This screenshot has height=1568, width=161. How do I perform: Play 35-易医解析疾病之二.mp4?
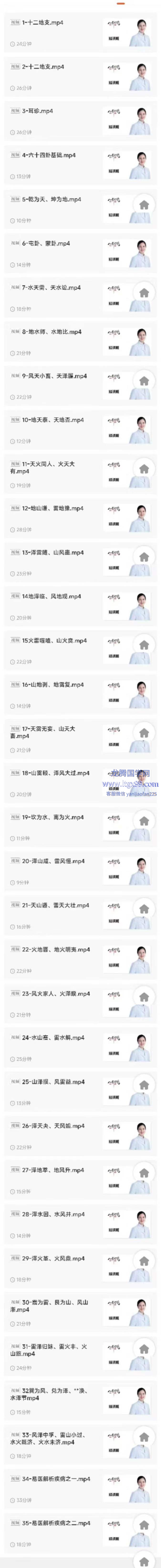click(x=56, y=1523)
